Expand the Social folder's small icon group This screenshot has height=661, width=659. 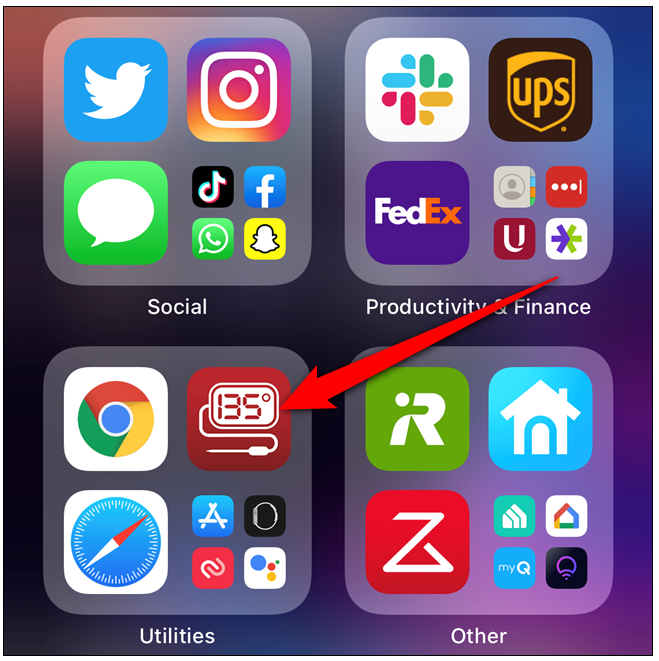238,212
